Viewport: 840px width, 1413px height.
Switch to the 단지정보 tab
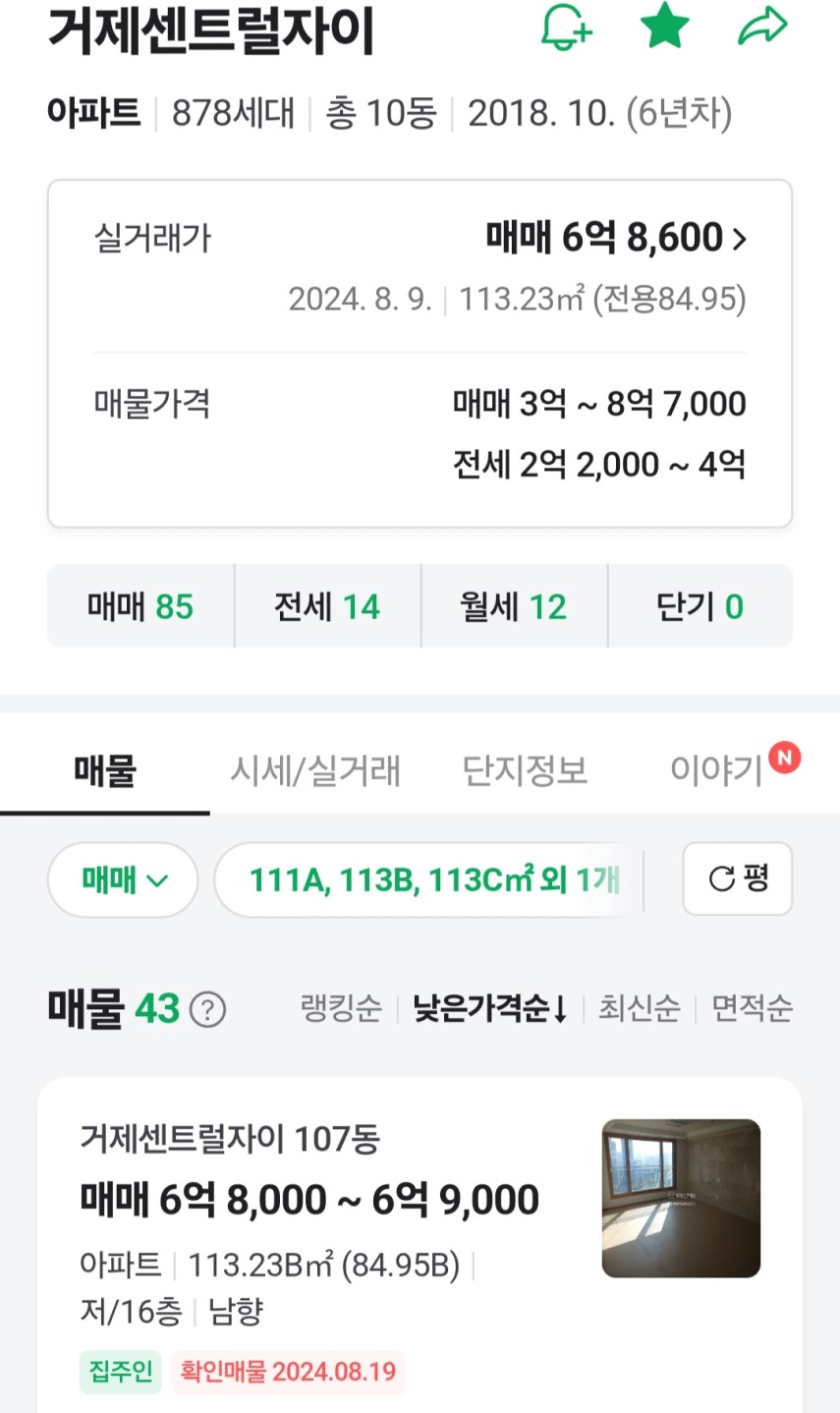click(x=525, y=770)
